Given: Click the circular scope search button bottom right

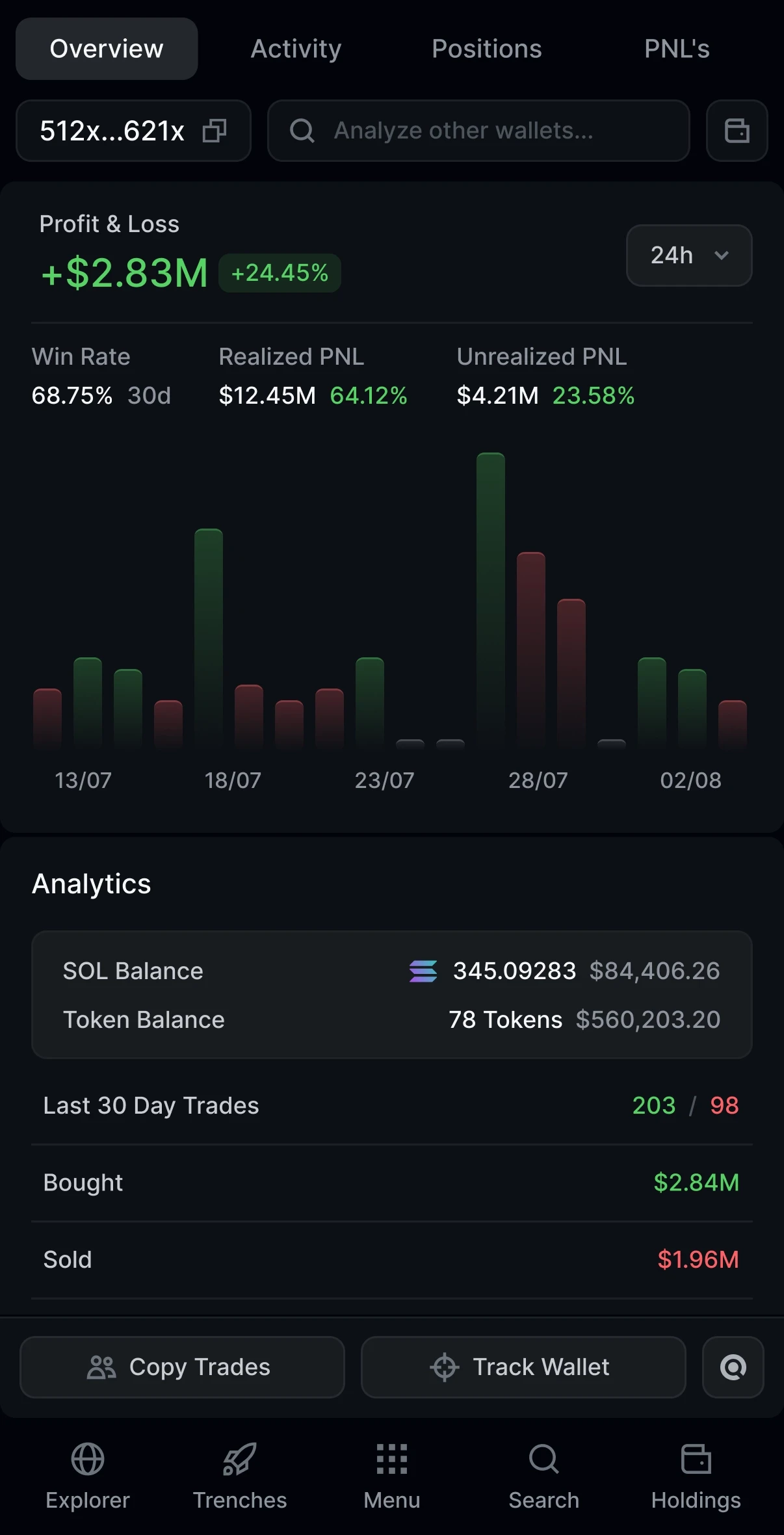Looking at the screenshot, I should tap(732, 1367).
